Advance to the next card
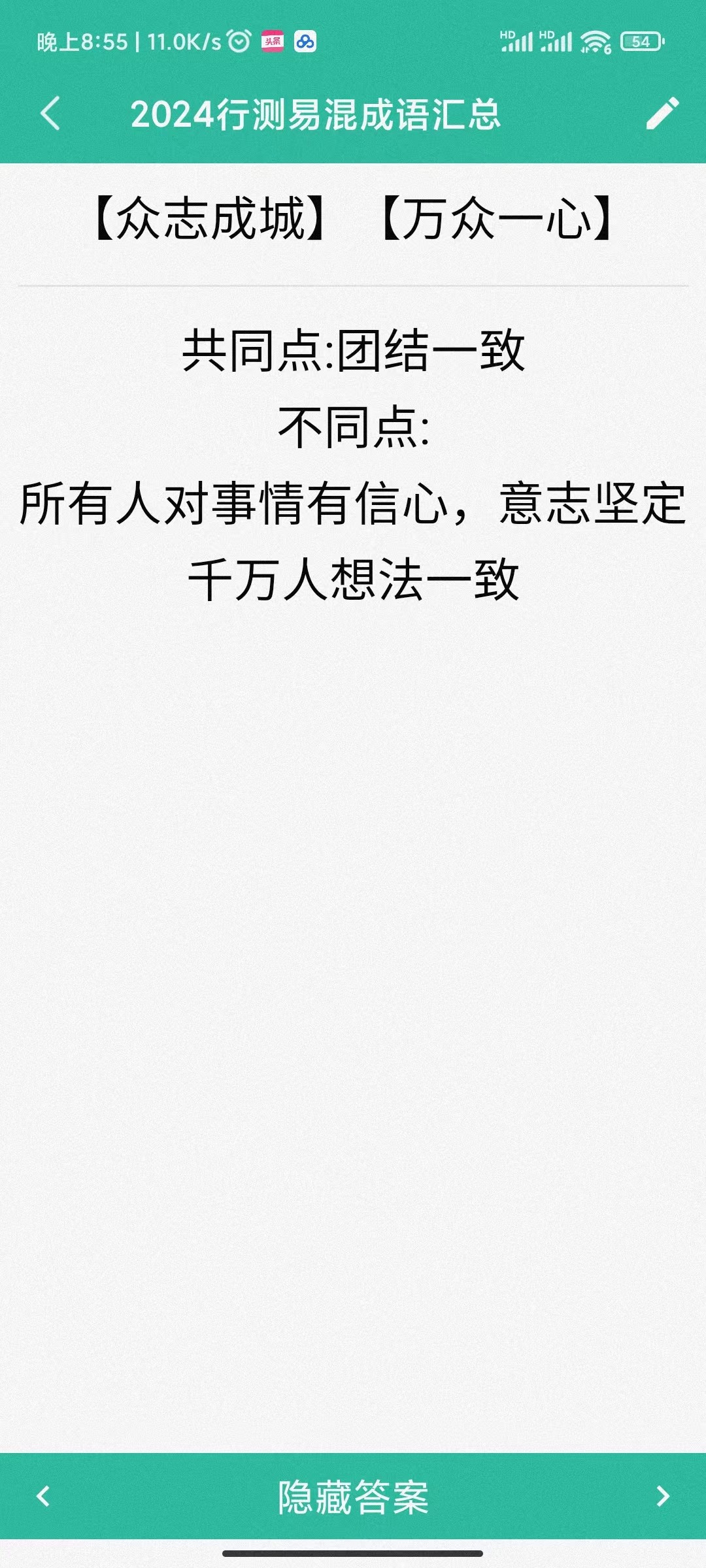Screen dimensions: 706x1568 click(x=663, y=1496)
